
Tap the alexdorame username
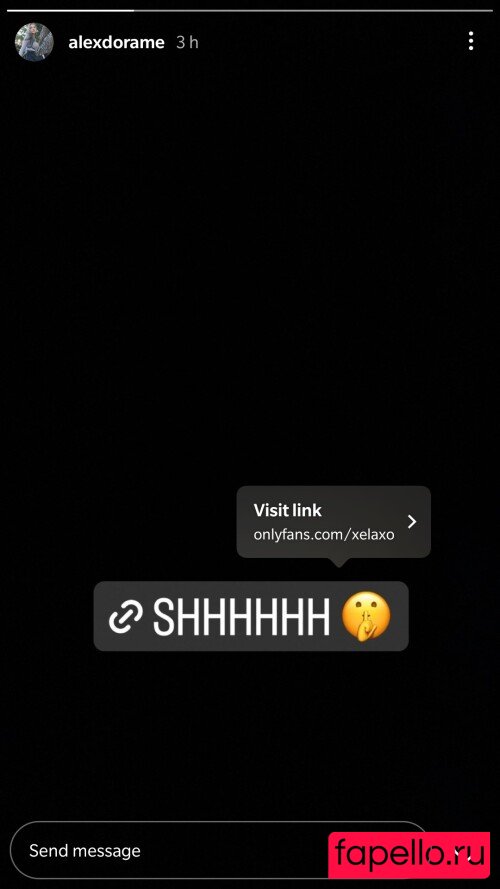click(116, 43)
